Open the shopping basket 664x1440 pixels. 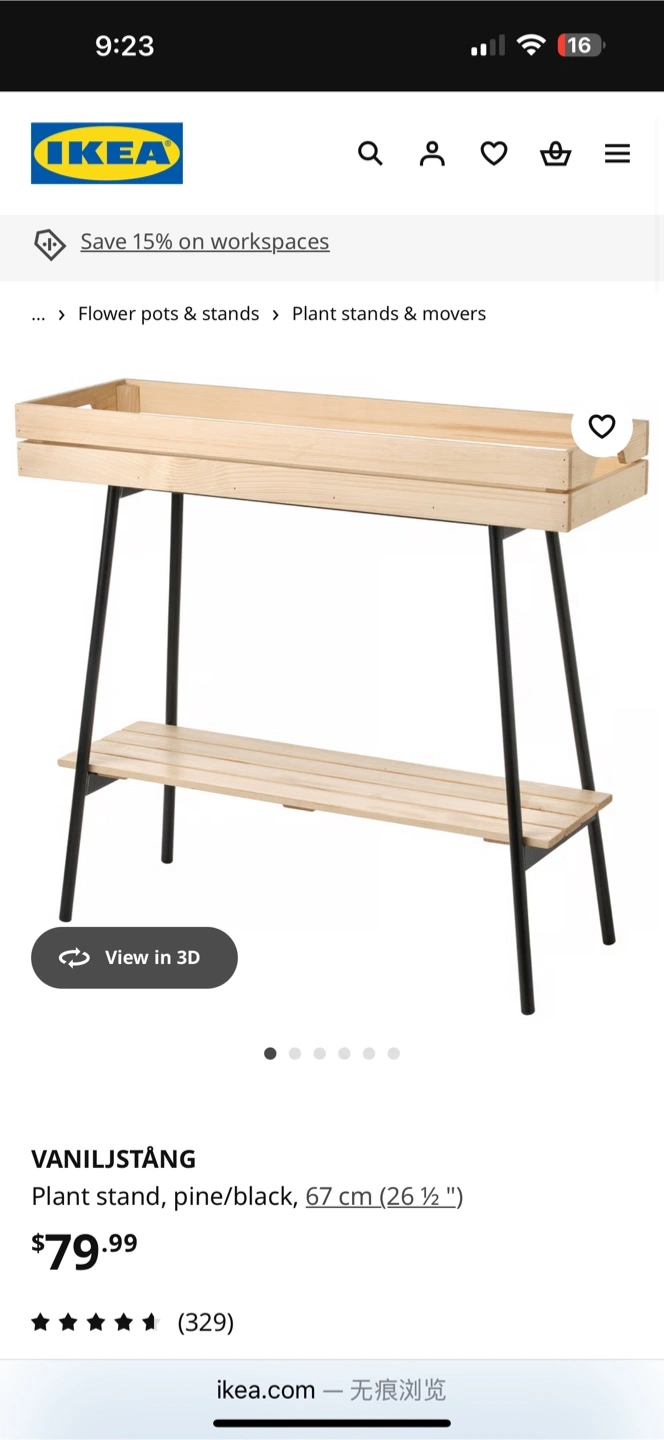coord(555,153)
